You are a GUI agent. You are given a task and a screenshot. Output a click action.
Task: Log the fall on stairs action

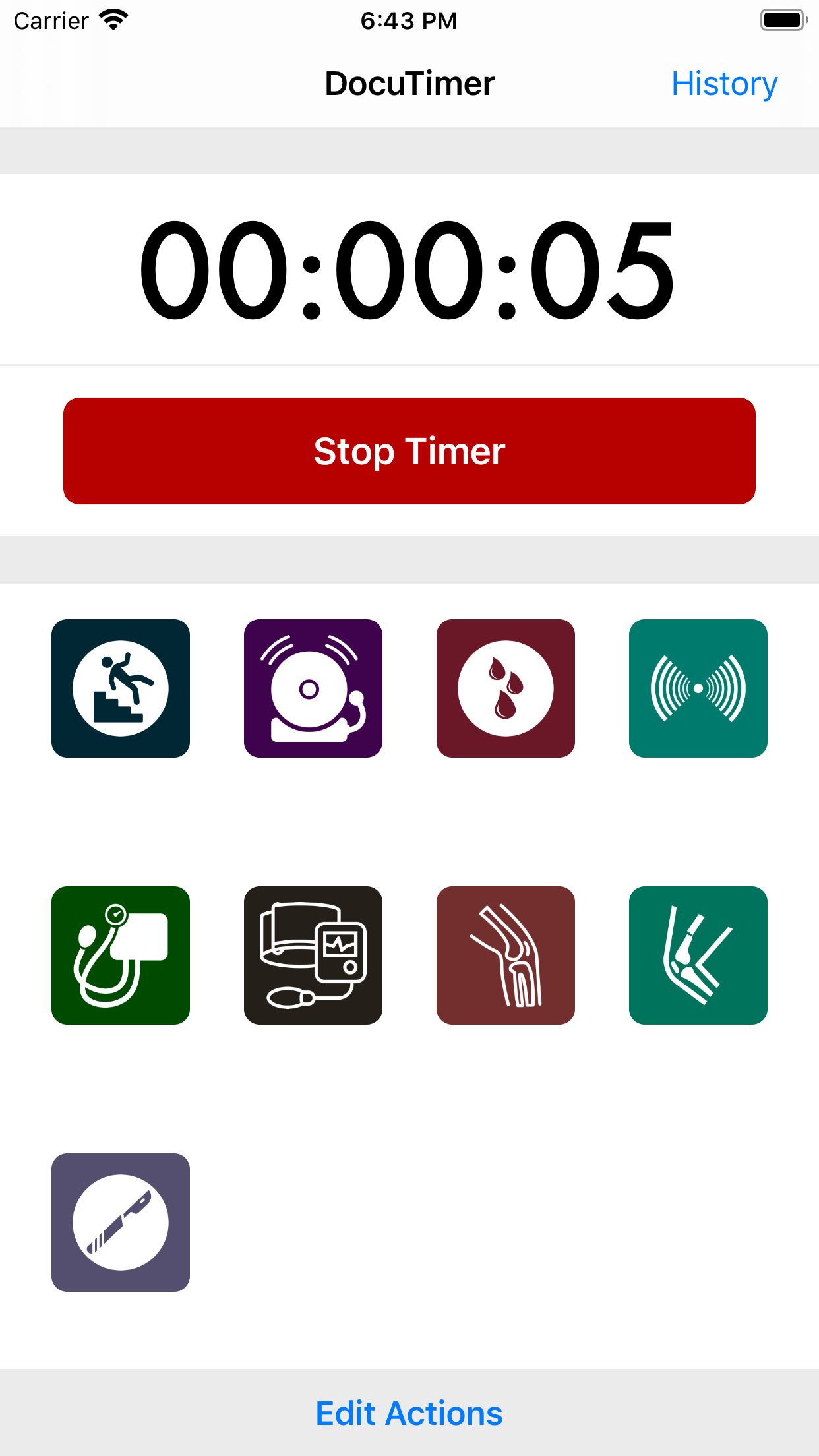click(x=121, y=688)
